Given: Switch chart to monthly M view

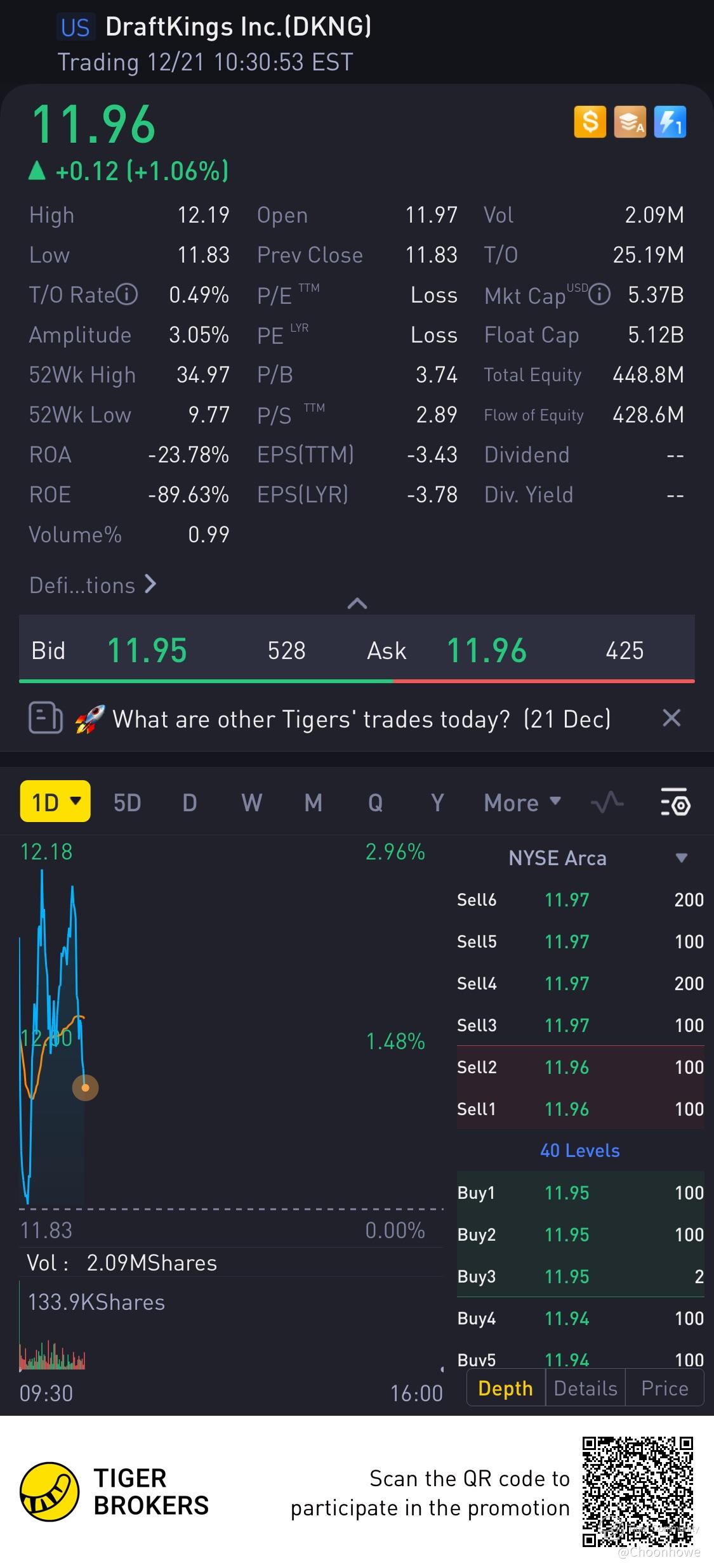Looking at the screenshot, I should tap(313, 803).
